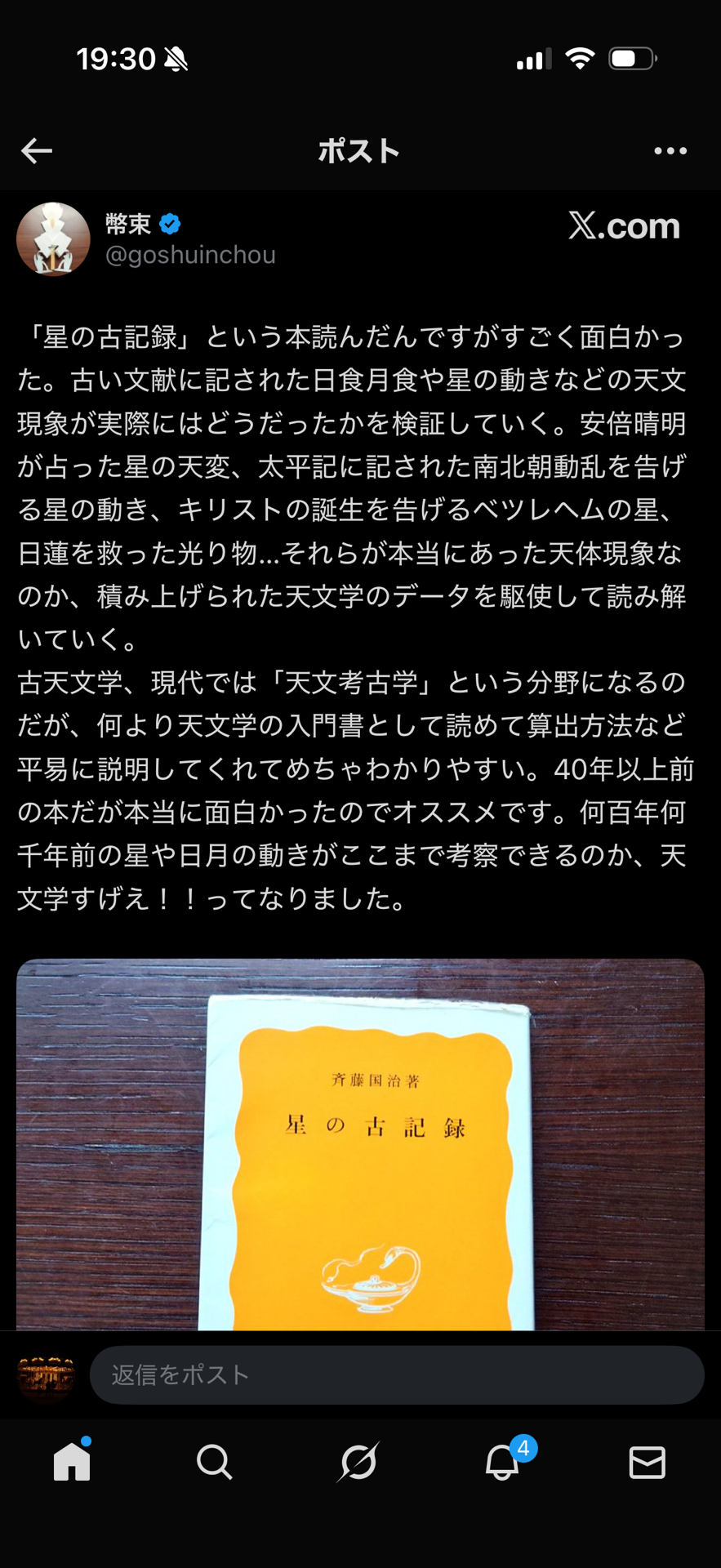Screen dimensions: 721x1568
Task: Open the Search tab
Action: tap(215, 1462)
